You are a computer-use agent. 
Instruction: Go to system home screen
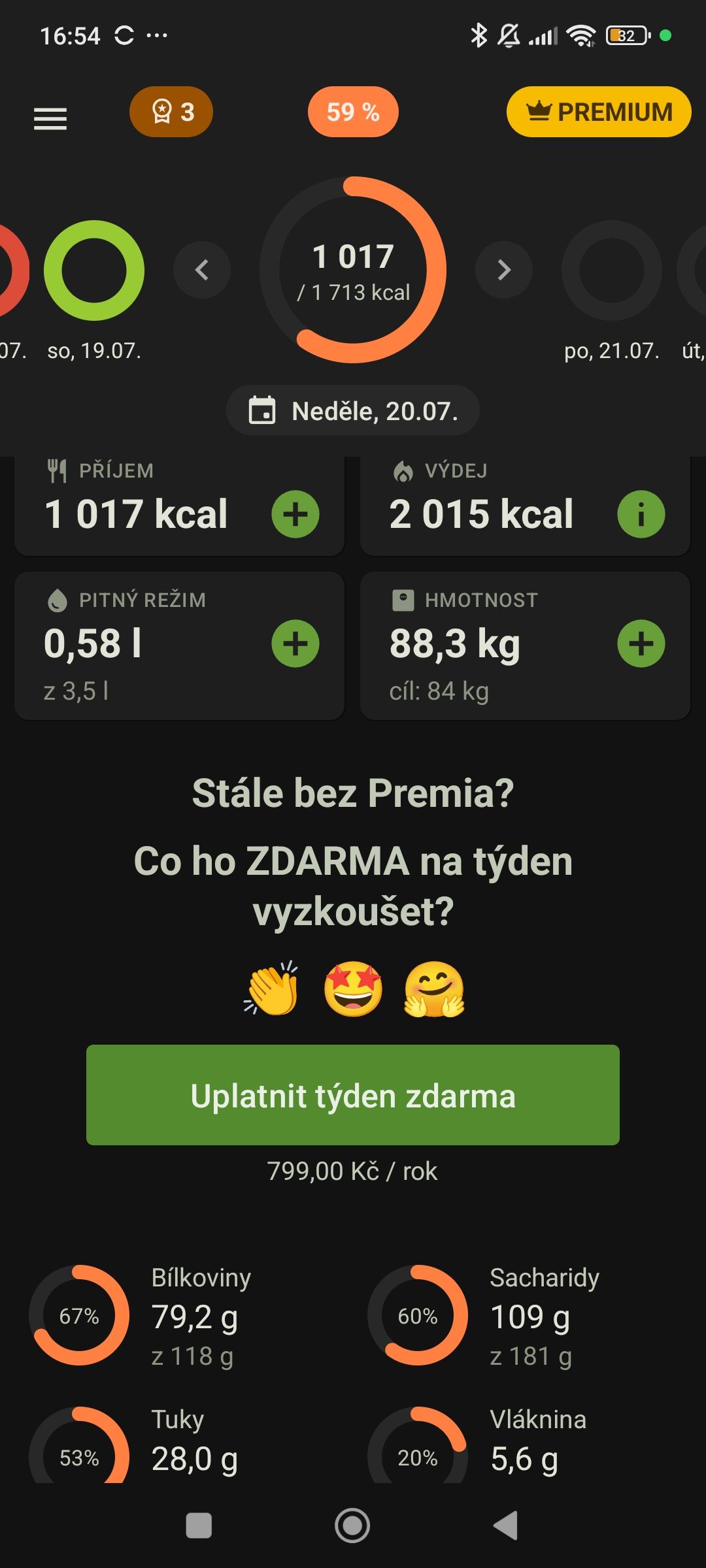pyautogui.click(x=352, y=1526)
